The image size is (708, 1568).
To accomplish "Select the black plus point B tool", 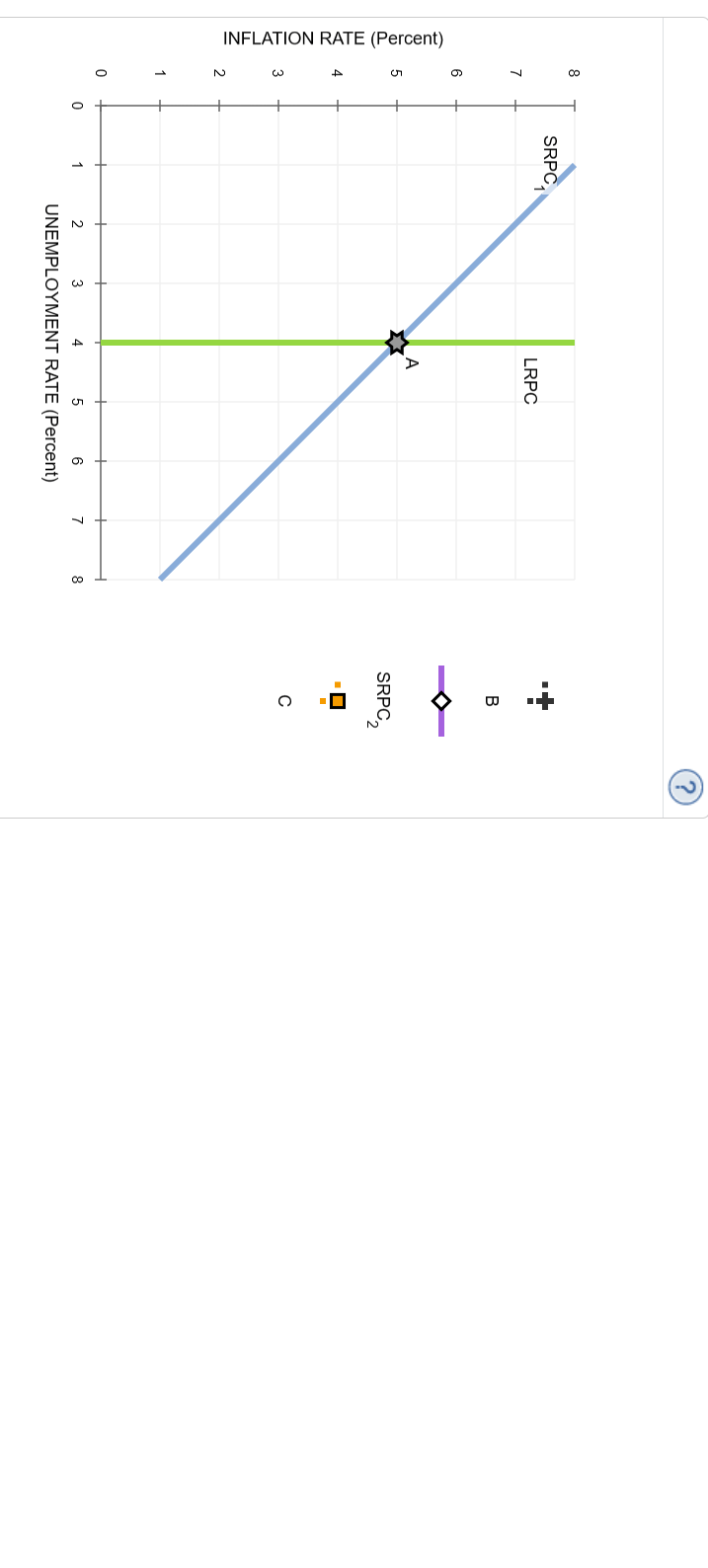I will (x=541, y=700).
